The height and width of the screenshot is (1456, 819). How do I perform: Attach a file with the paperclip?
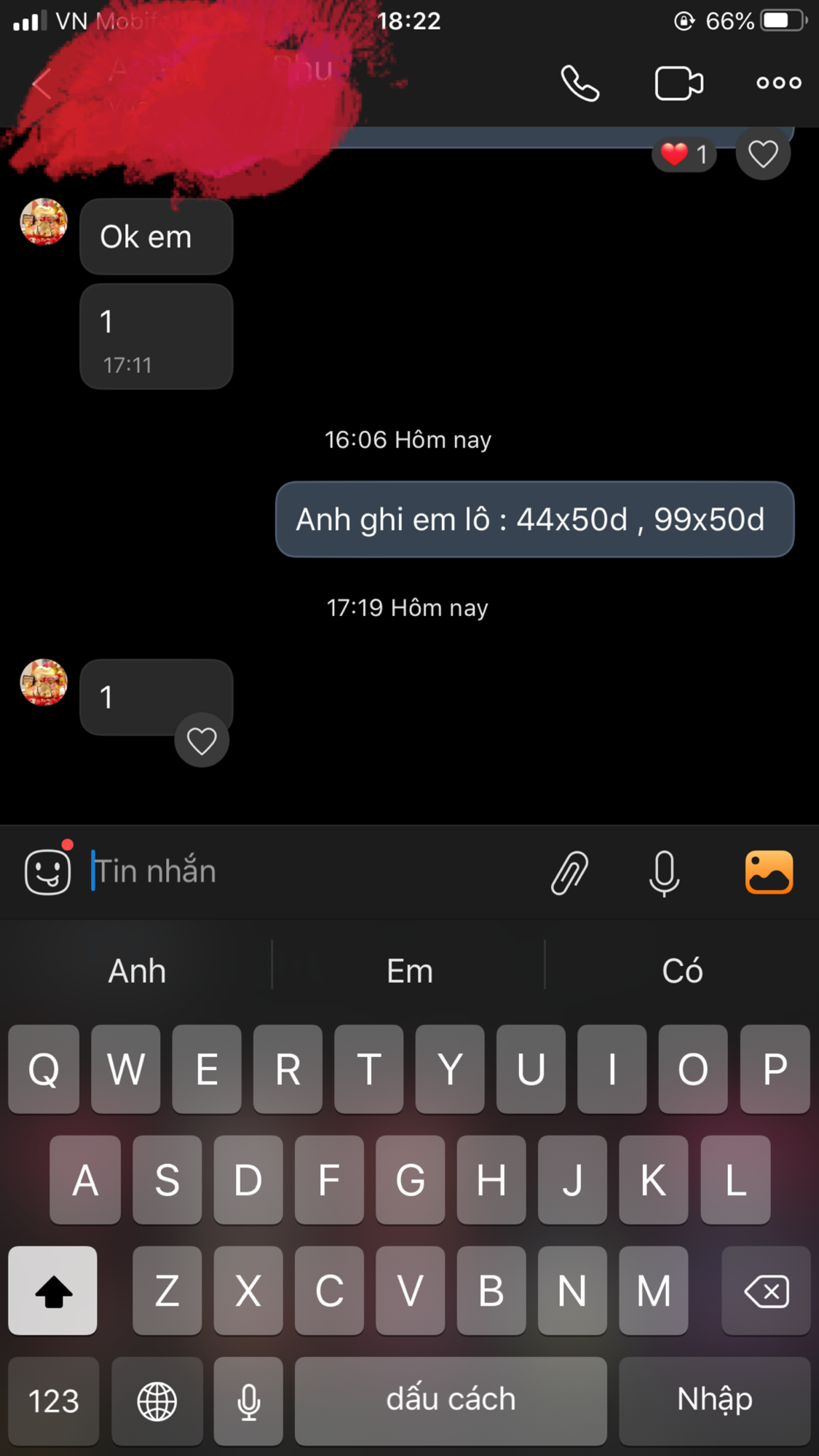[x=569, y=871]
